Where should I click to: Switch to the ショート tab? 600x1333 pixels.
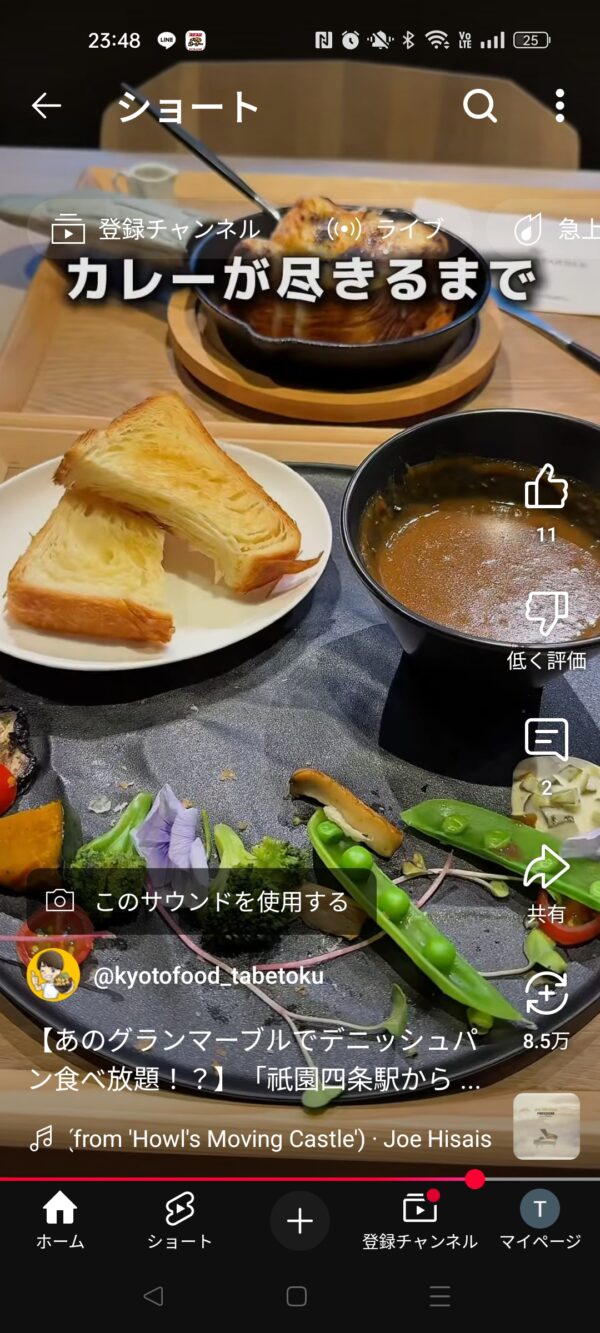(x=180, y=1221)
